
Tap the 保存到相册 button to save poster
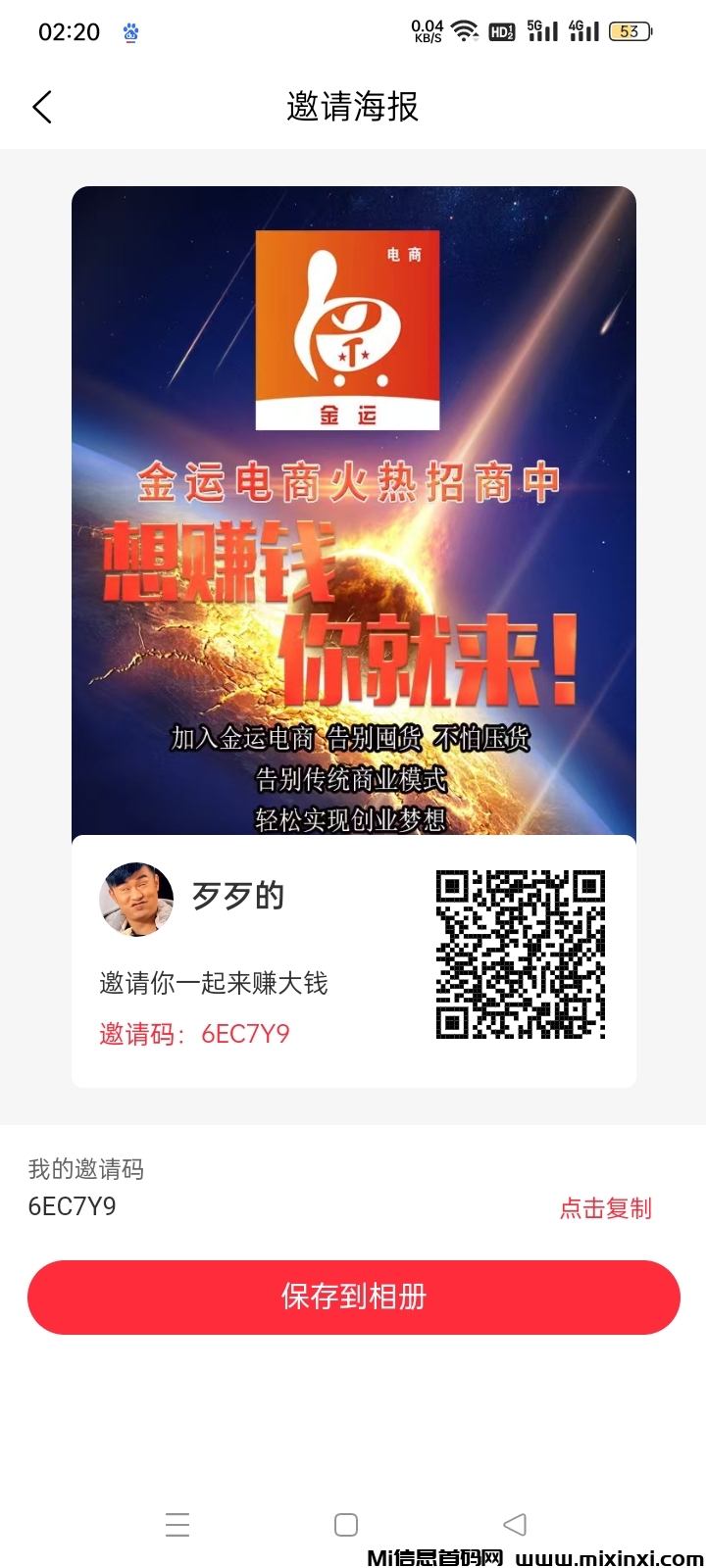(353, 1297)
